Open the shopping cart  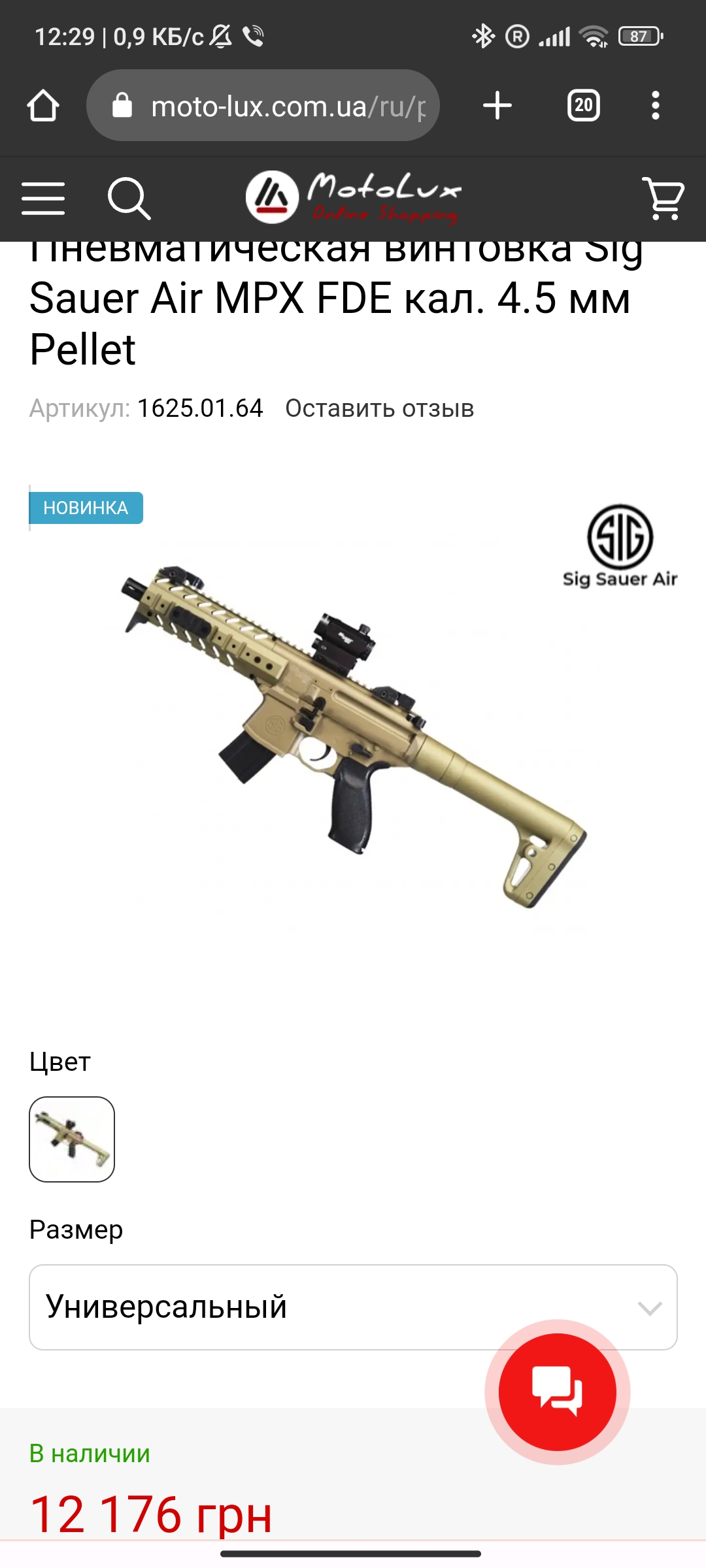coord(664,199)
